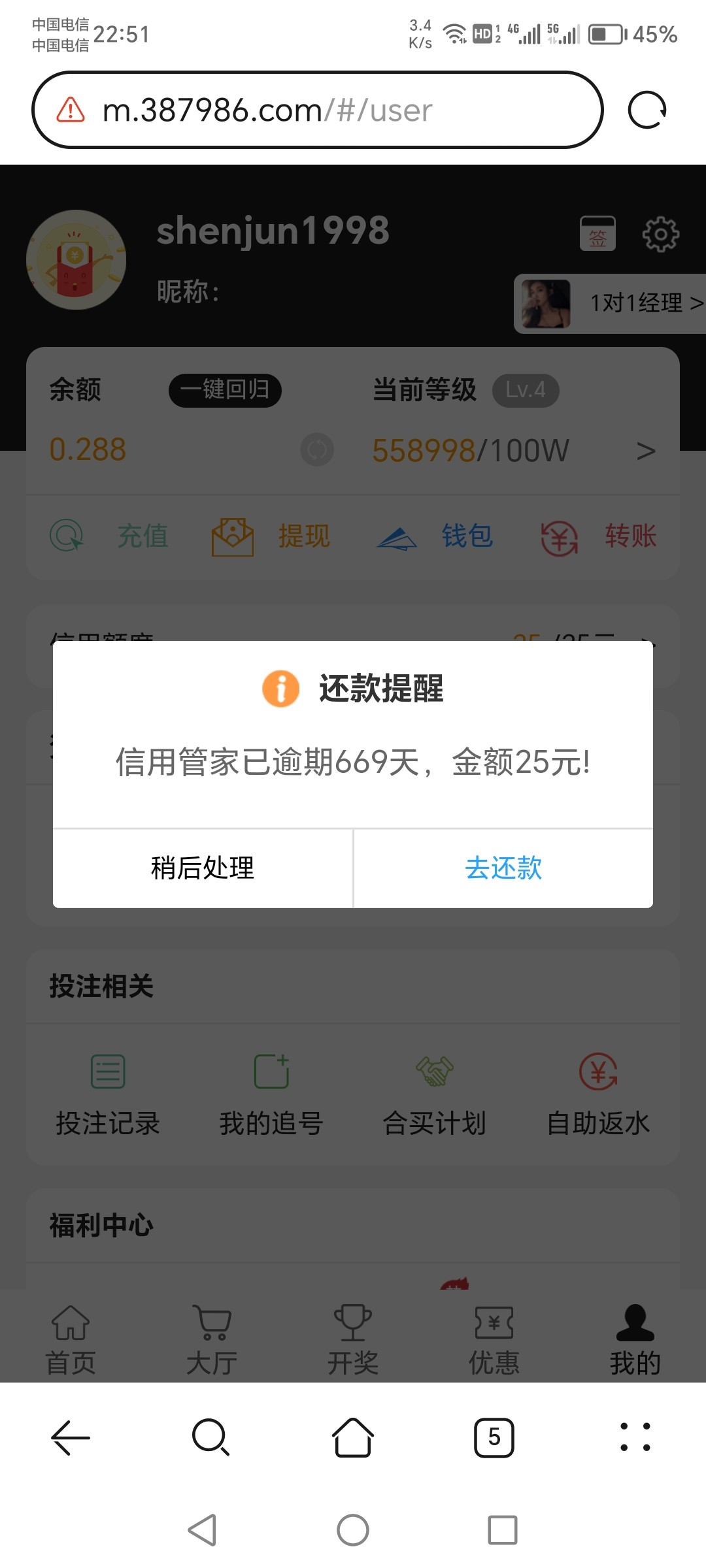Tap the 一键回归 pill button
706x1568 pixels.
coord(224,389)
